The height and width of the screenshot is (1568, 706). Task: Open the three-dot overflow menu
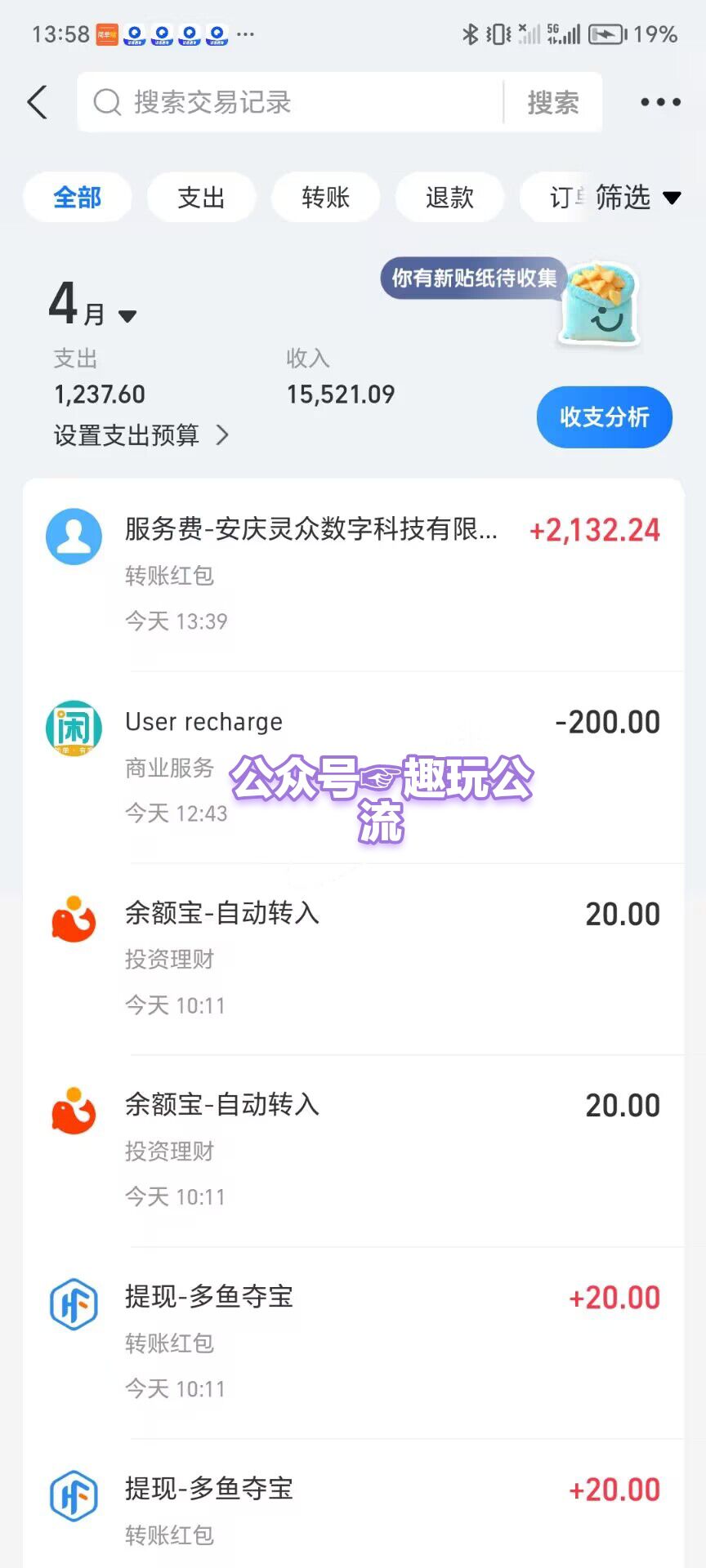(x=660, y=102)
